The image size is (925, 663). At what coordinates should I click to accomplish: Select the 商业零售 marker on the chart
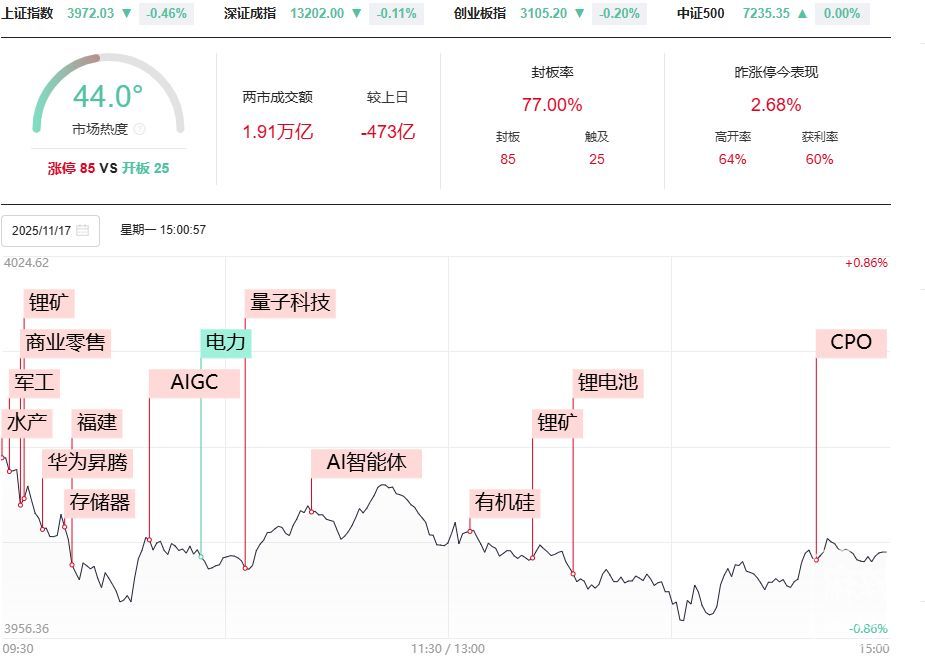(x=65, y=343)
